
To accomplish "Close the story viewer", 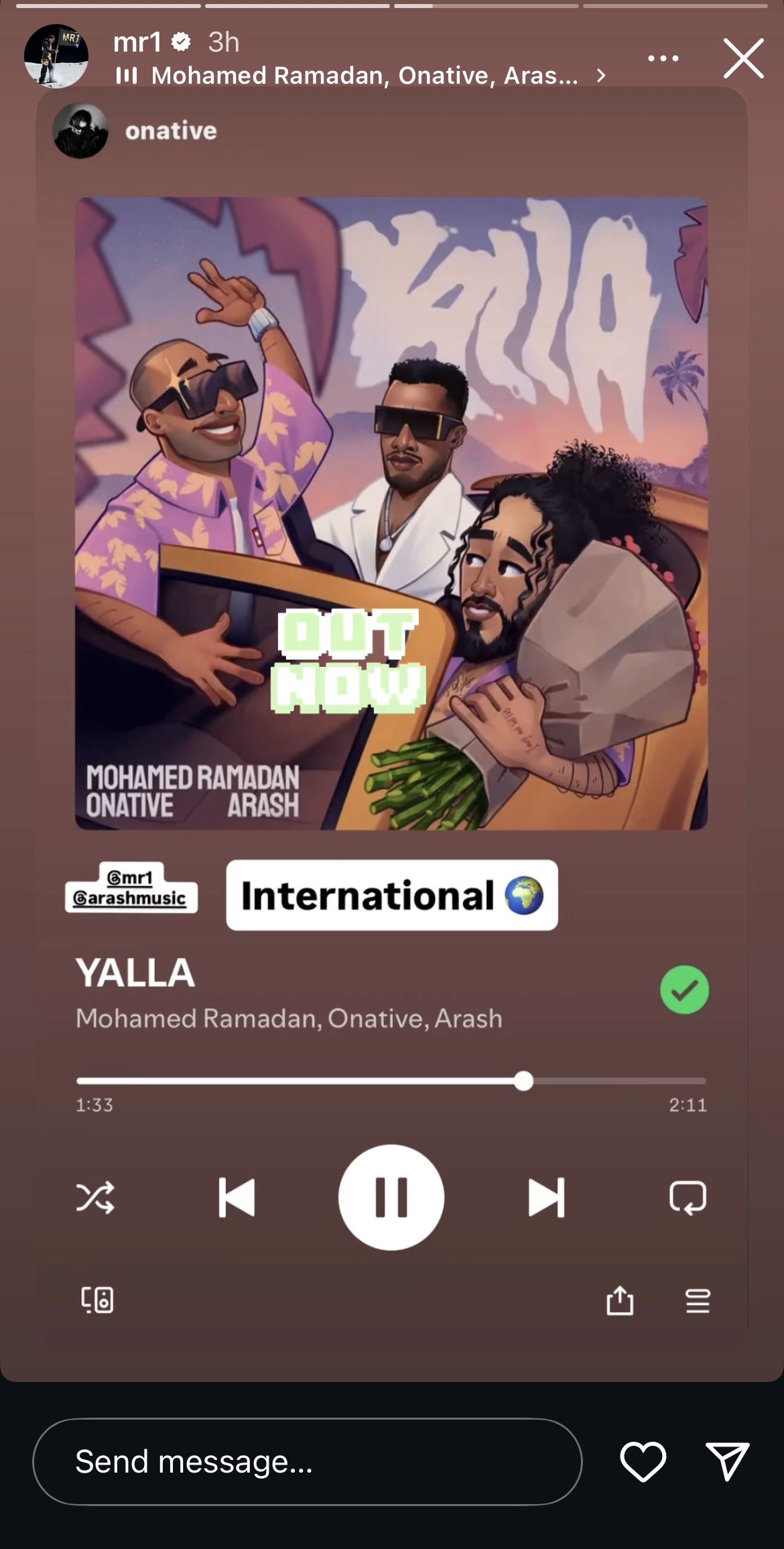I will (743, 58).
